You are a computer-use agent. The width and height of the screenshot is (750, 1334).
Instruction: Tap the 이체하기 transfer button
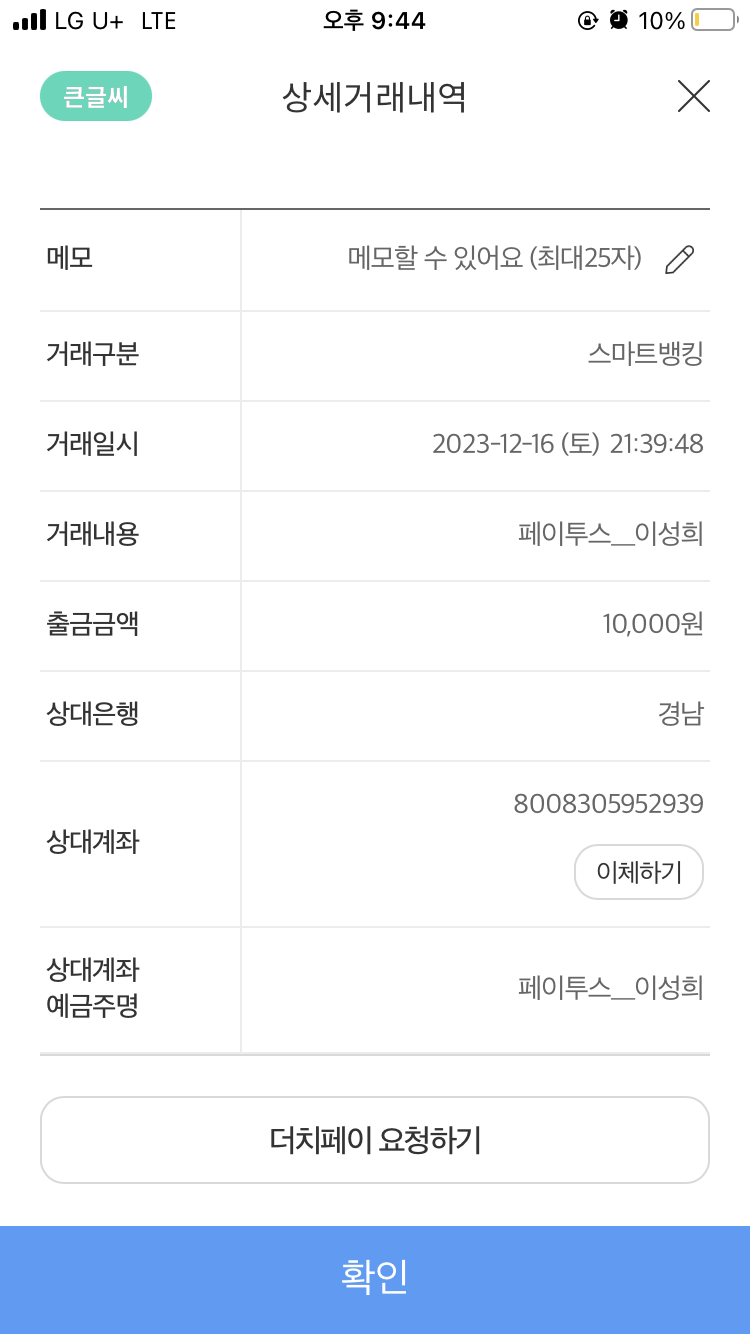639,872
